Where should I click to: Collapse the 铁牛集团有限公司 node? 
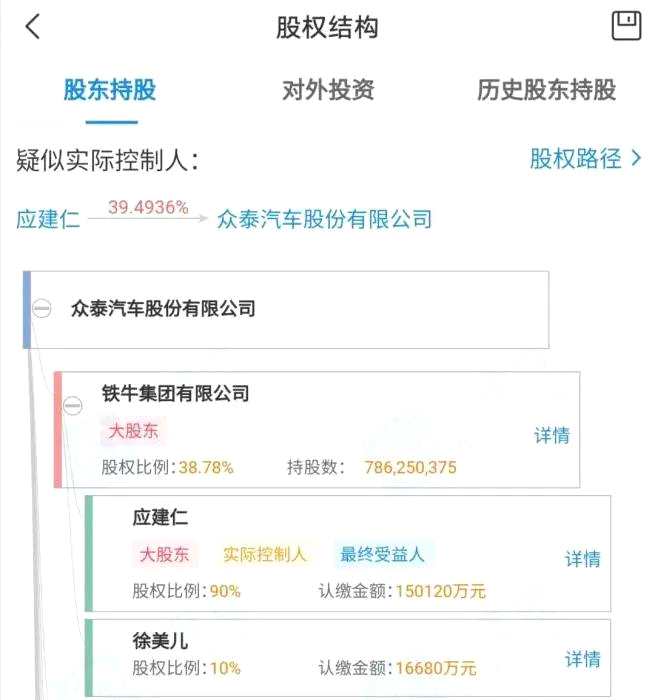(x=73, y=405)
